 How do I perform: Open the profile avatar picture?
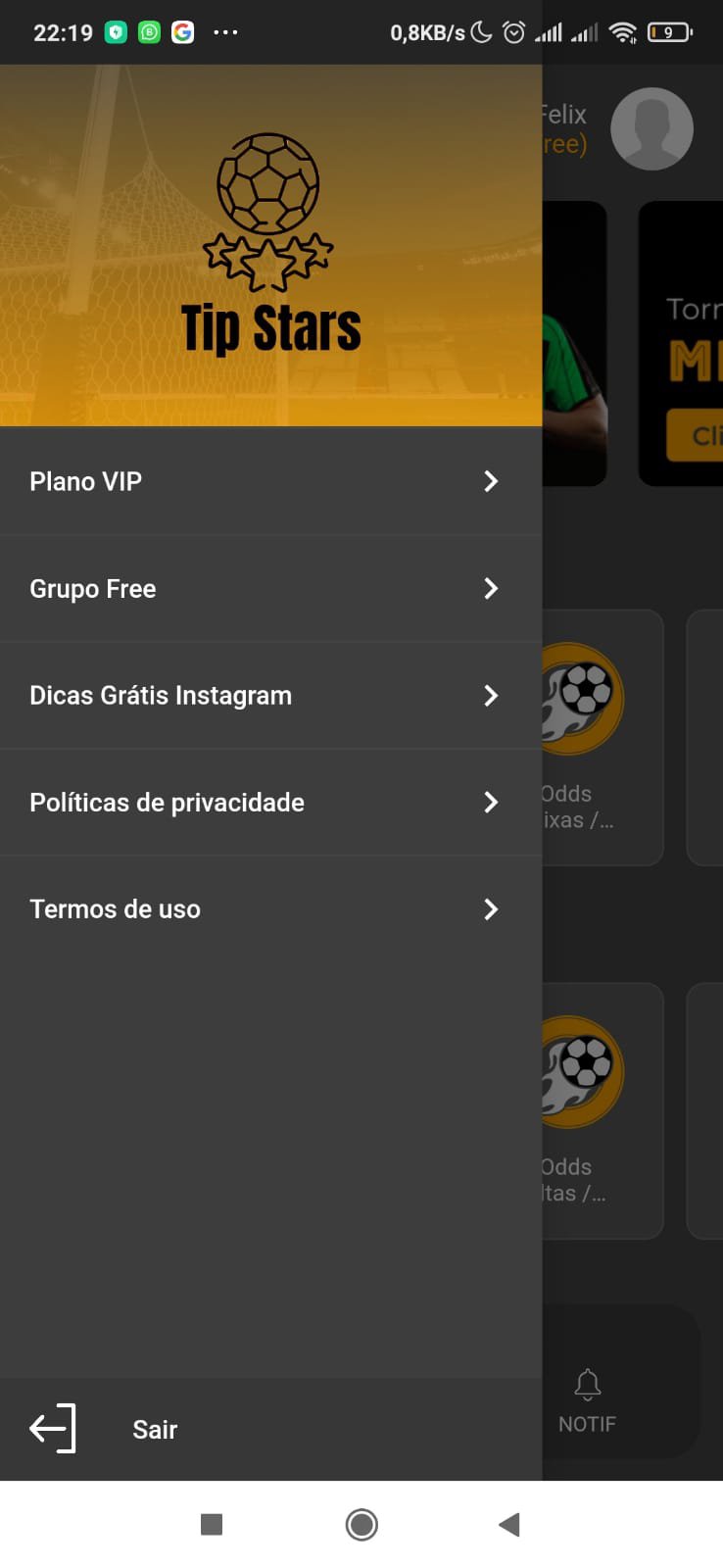coord(651,128)
